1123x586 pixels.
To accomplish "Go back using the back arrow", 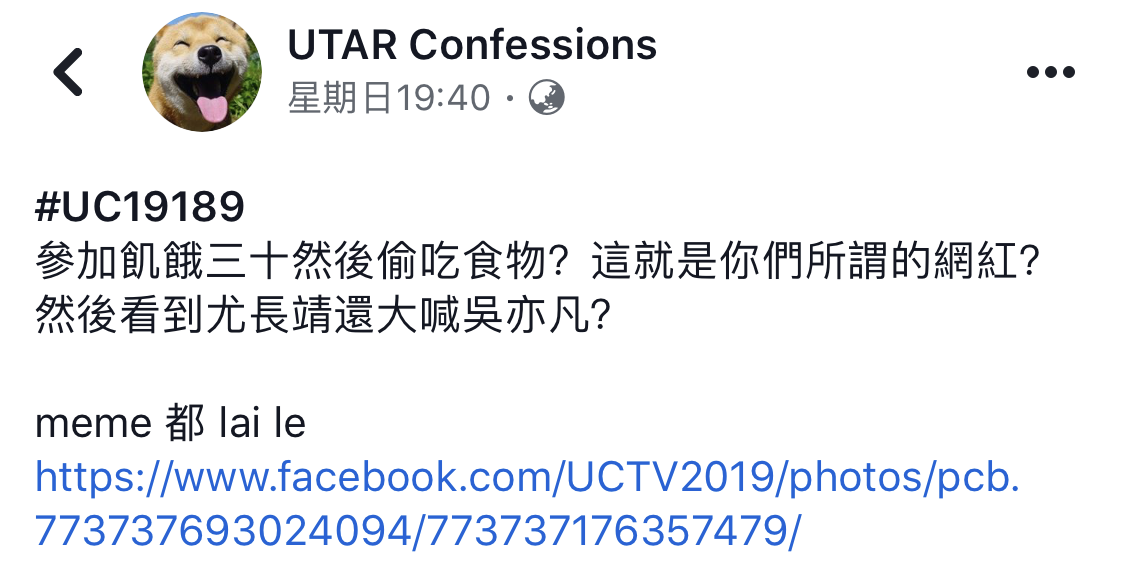I will [x=68, y=72].
